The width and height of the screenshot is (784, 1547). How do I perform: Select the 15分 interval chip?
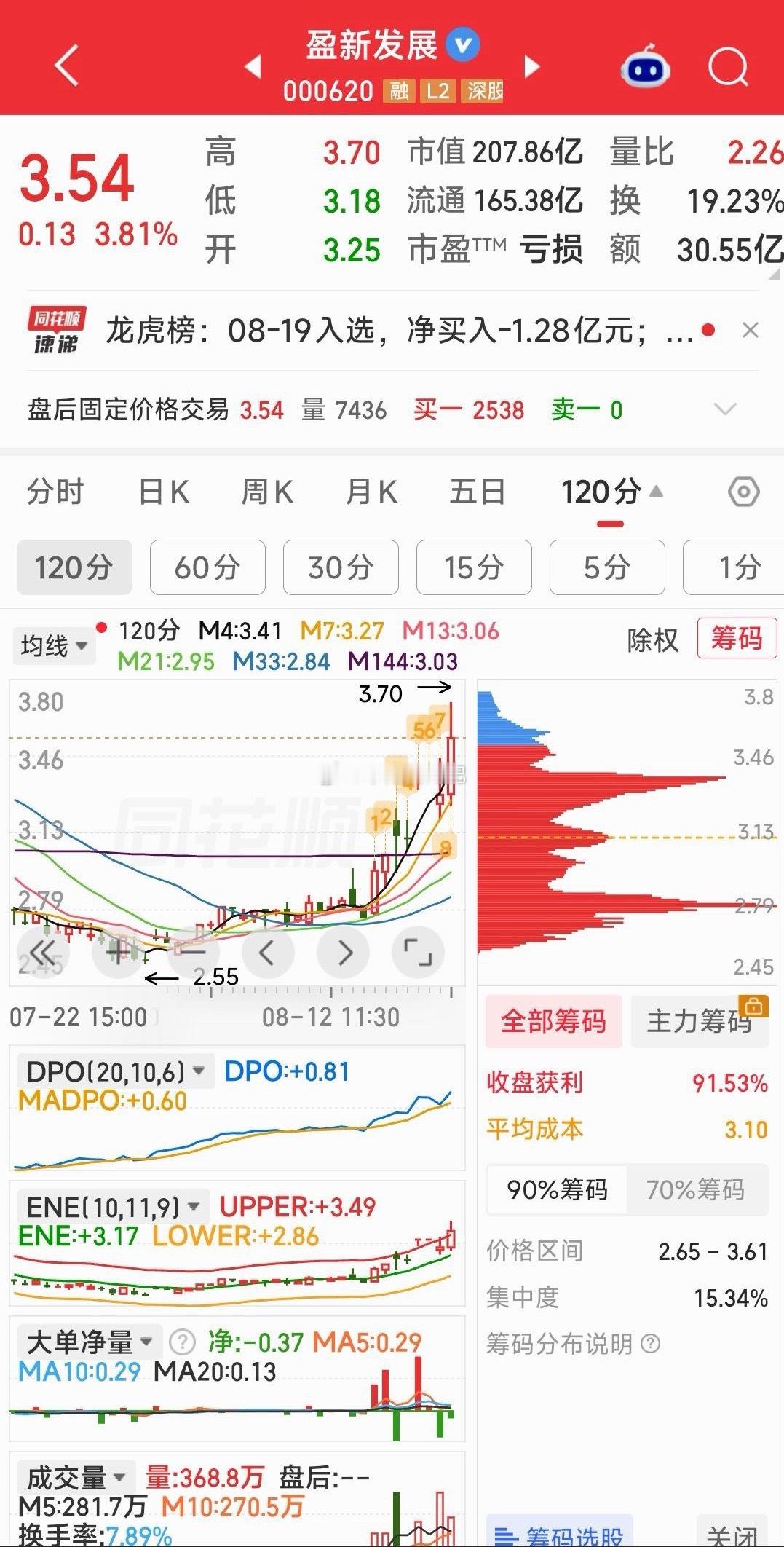[474, 567]
